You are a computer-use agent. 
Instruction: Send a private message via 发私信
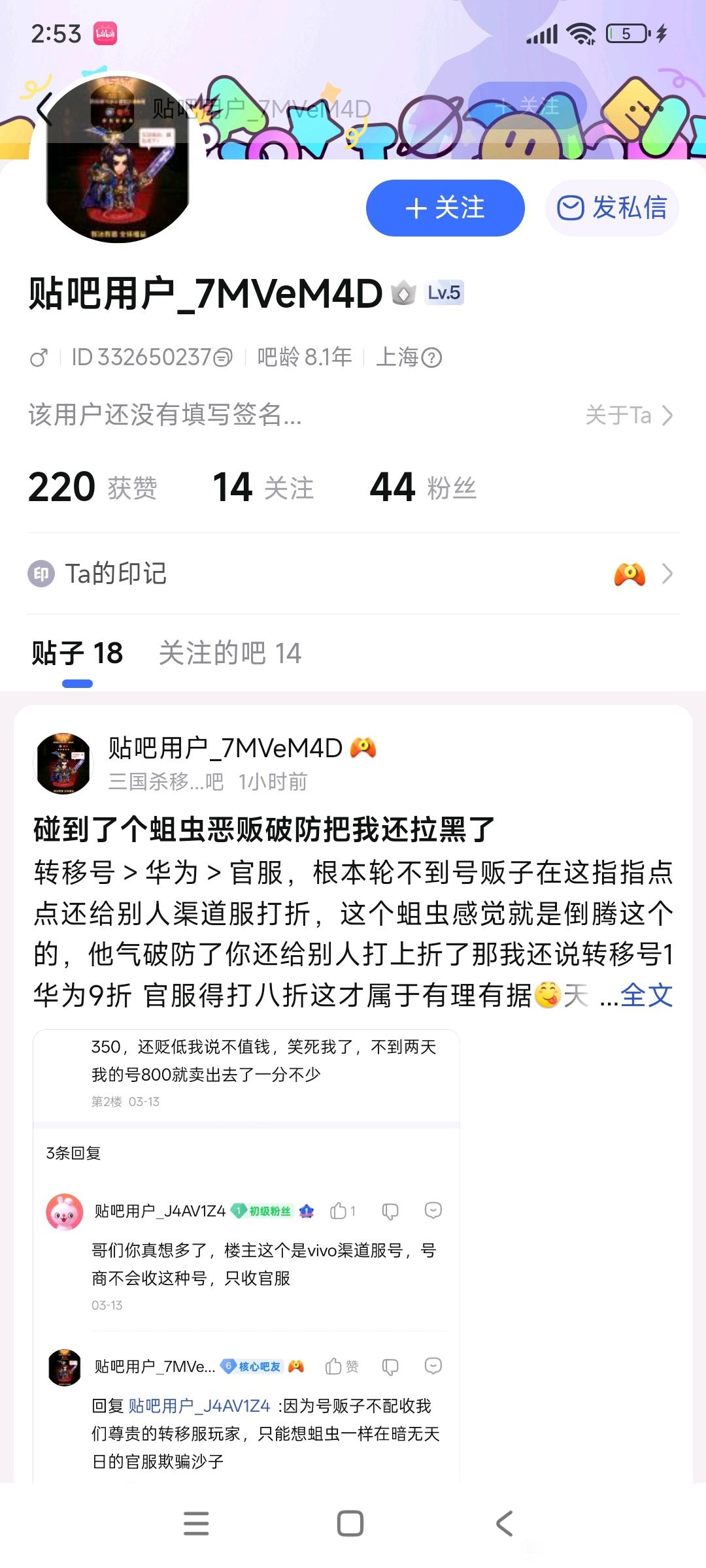[612, 208]
